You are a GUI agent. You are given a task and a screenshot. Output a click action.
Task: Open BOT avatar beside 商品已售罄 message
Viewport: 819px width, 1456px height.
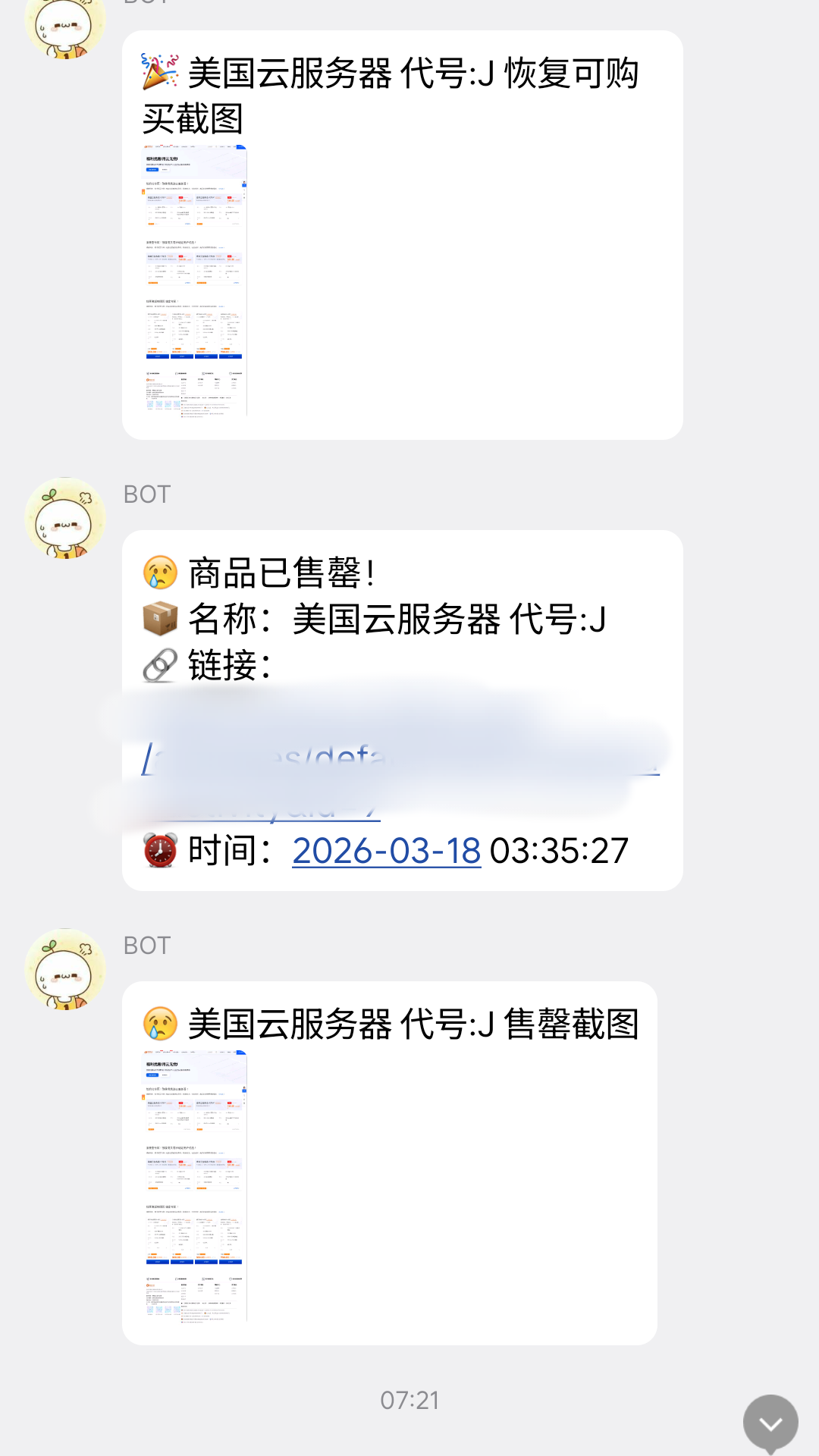click(x=65, y=519)
